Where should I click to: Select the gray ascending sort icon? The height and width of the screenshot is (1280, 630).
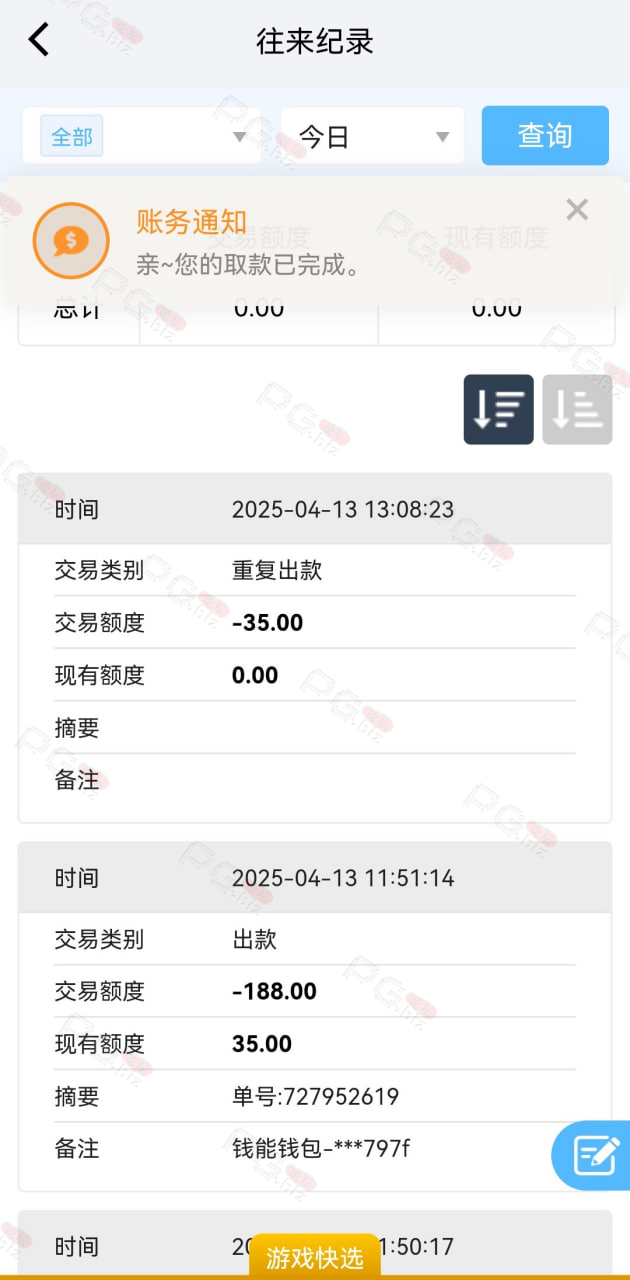(x=577, y=410)
